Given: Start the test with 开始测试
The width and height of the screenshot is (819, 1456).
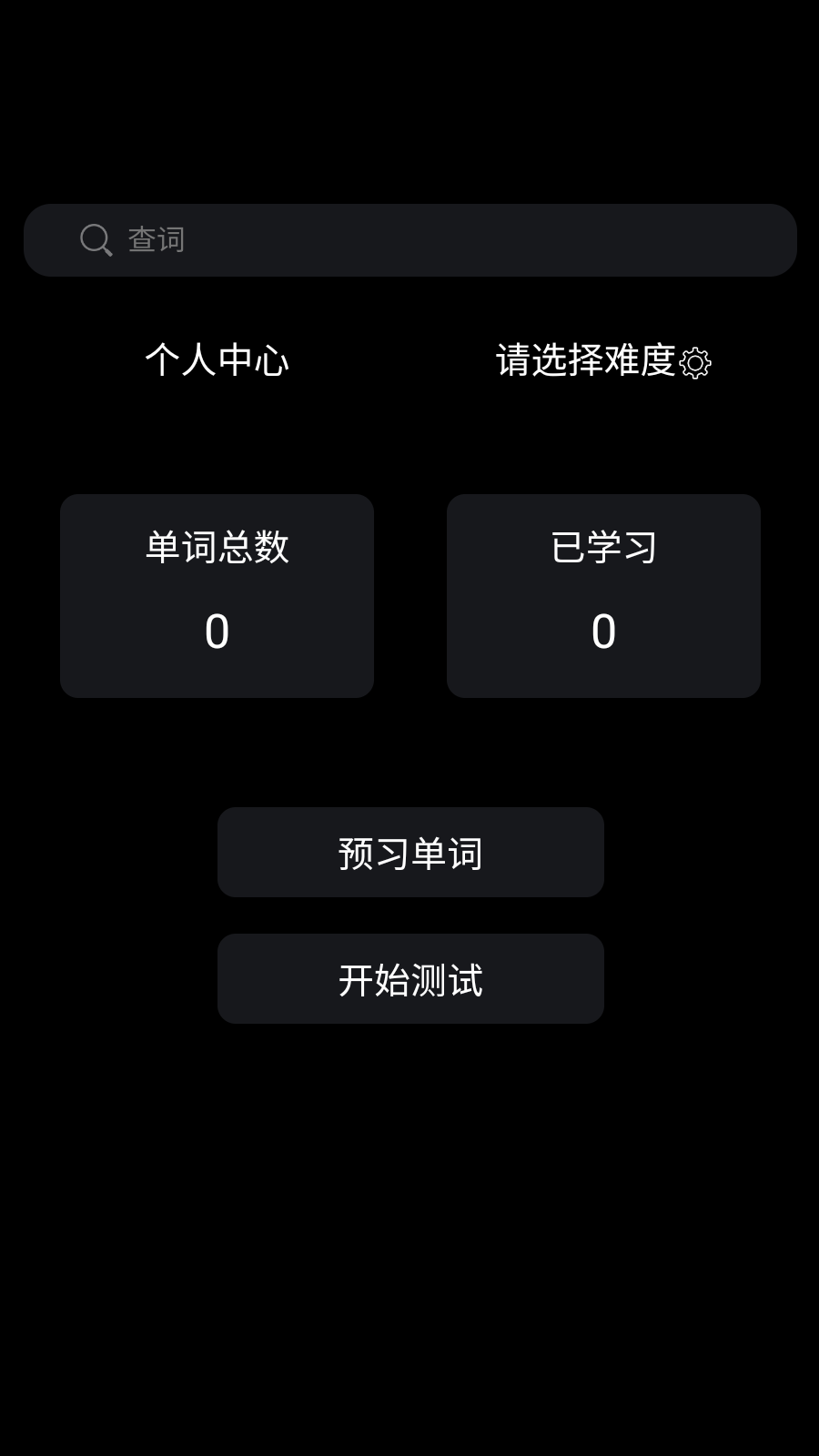Looking at the screenshot, I should tap(410, 979).
